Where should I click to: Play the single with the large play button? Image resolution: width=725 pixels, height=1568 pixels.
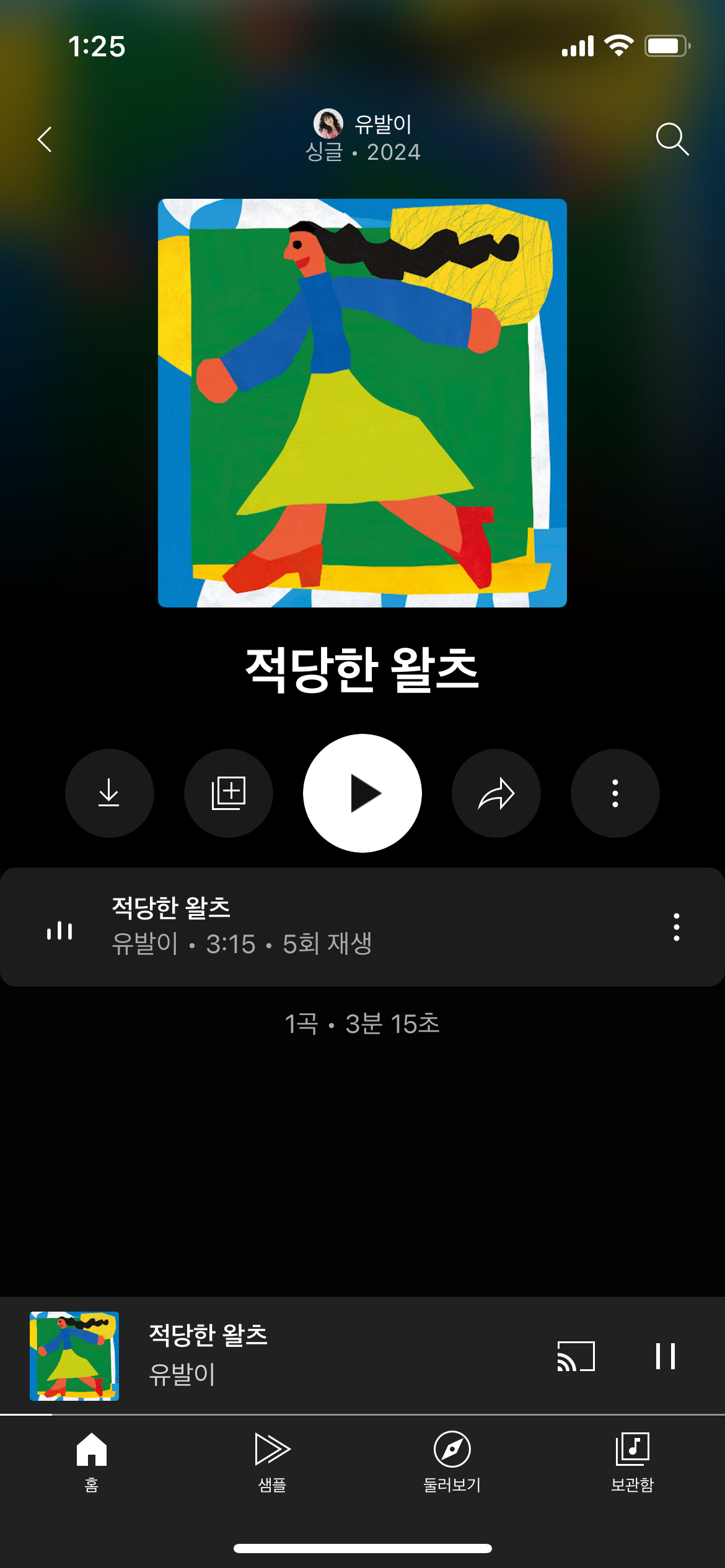[x=362, y=793]
